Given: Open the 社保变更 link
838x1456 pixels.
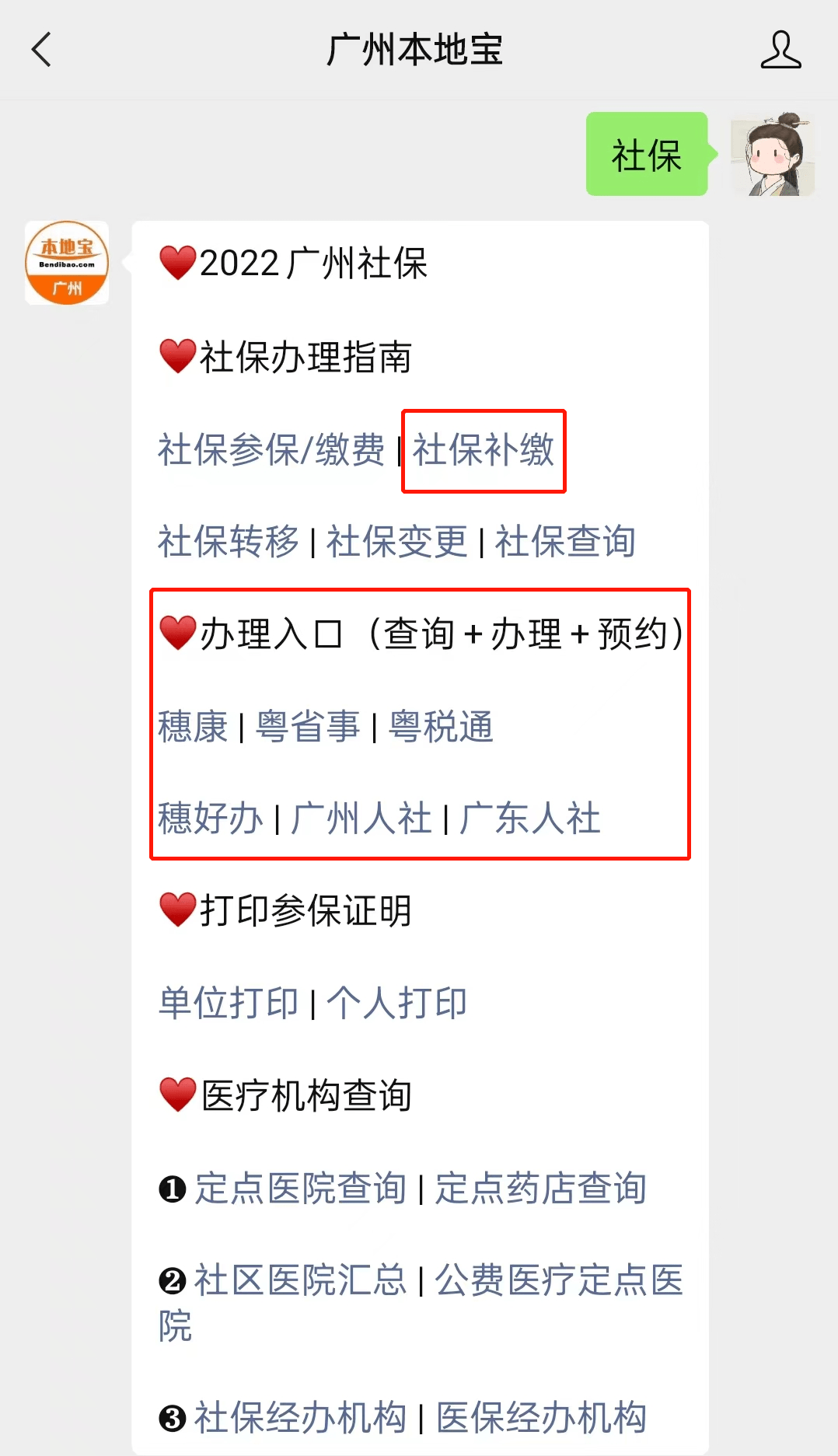Looking at the screenshot, I should pos(397,542).
